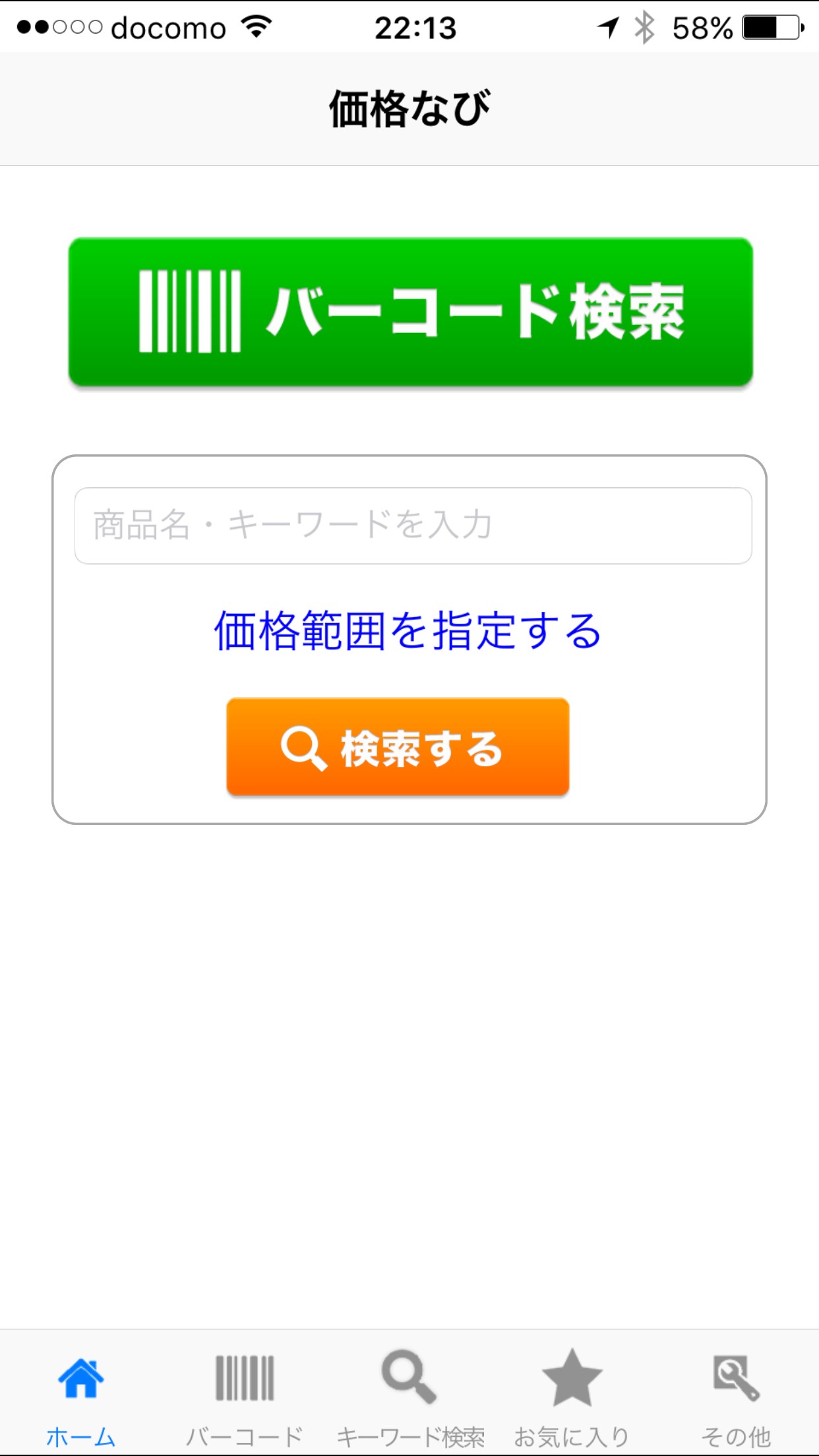Tap the orange 検索する button
The image size is (819, 1456).
tap(398, 747)
